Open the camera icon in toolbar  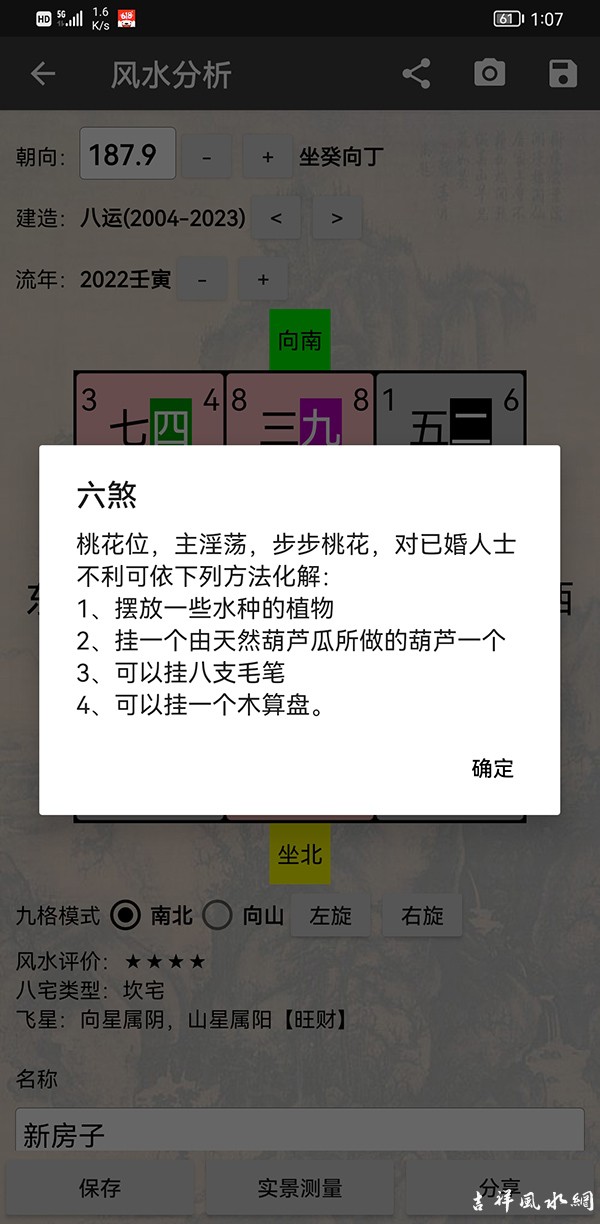pyautogui.click(x=489, y=74)
